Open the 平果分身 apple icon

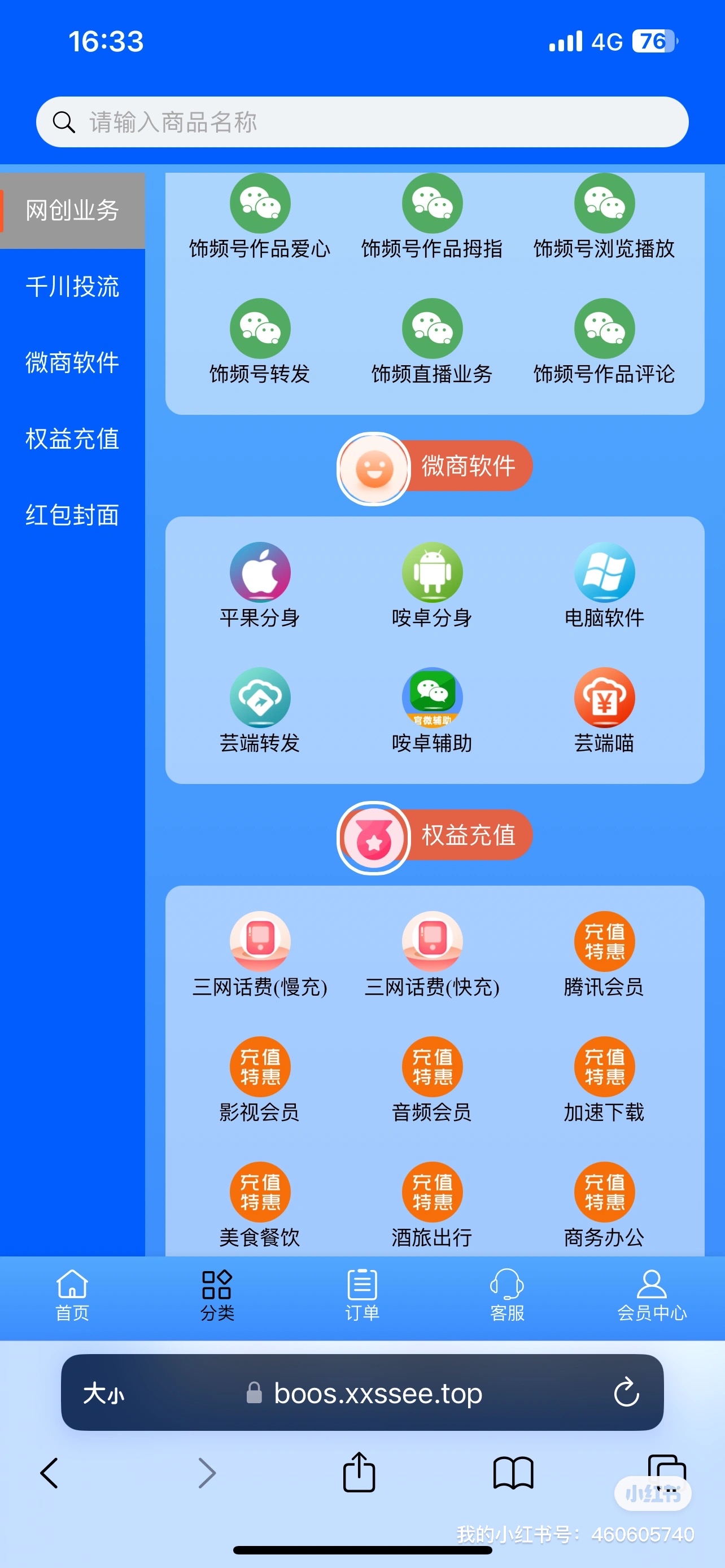pos(260,572)
